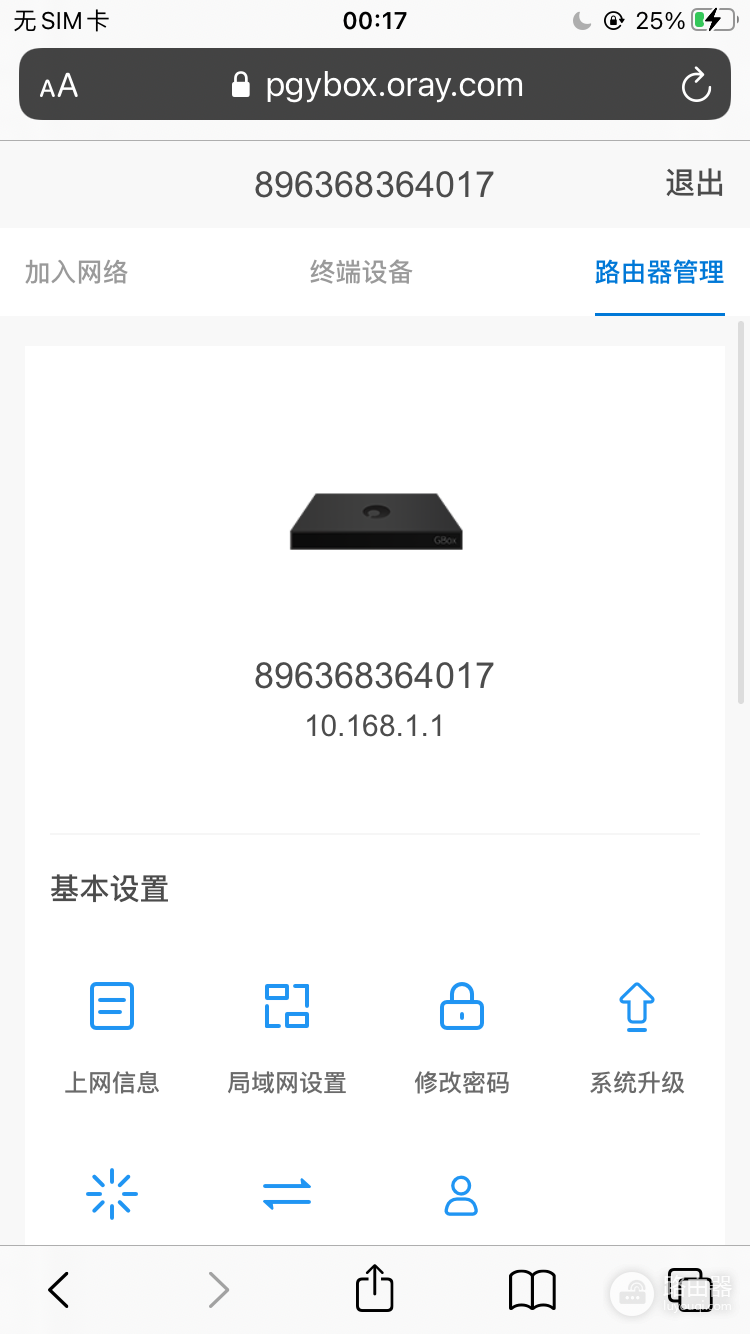Click the device ID 896368364017 heading

(375, 675)
